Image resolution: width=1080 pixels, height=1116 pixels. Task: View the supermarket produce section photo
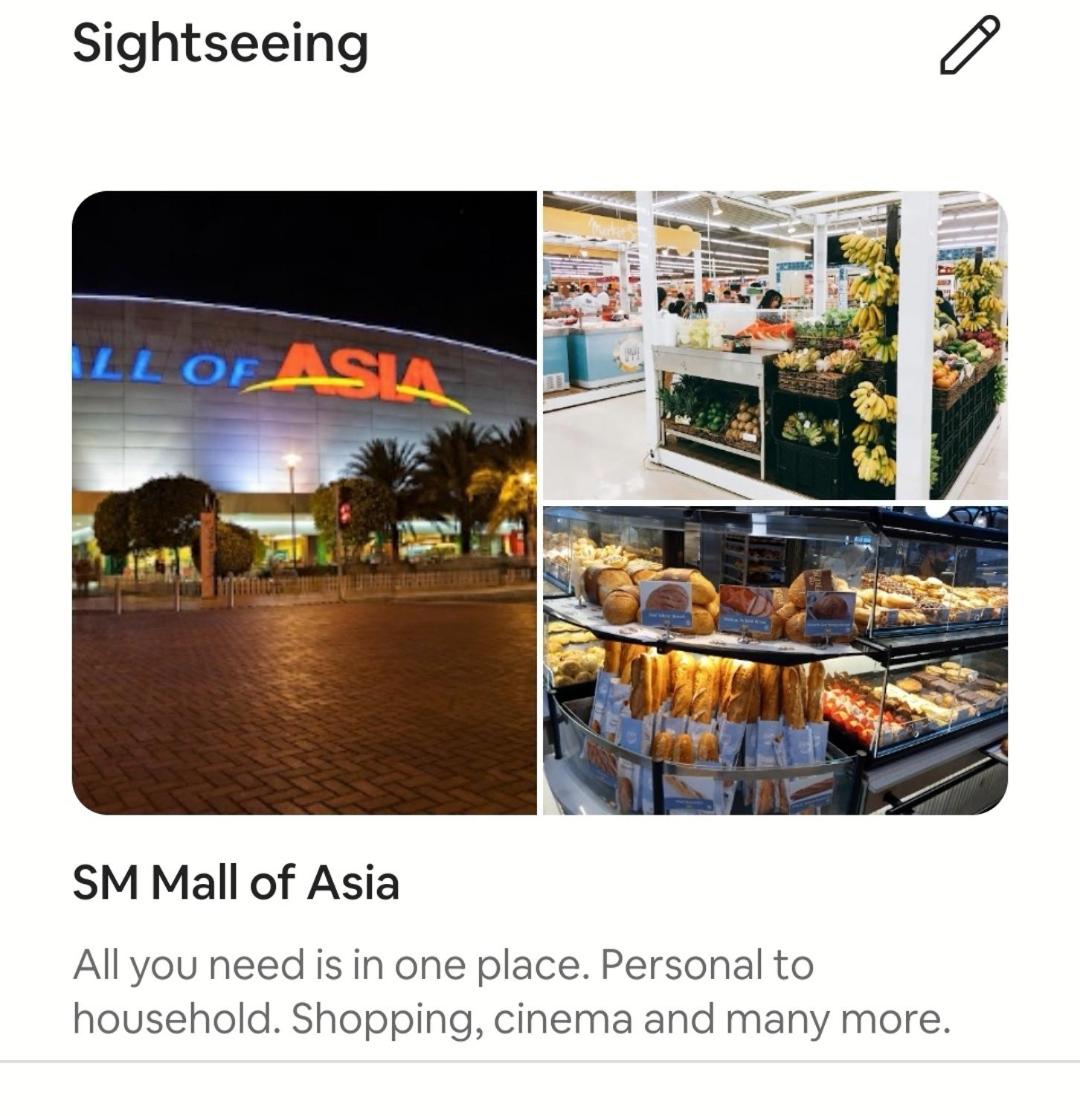[775, 345]
